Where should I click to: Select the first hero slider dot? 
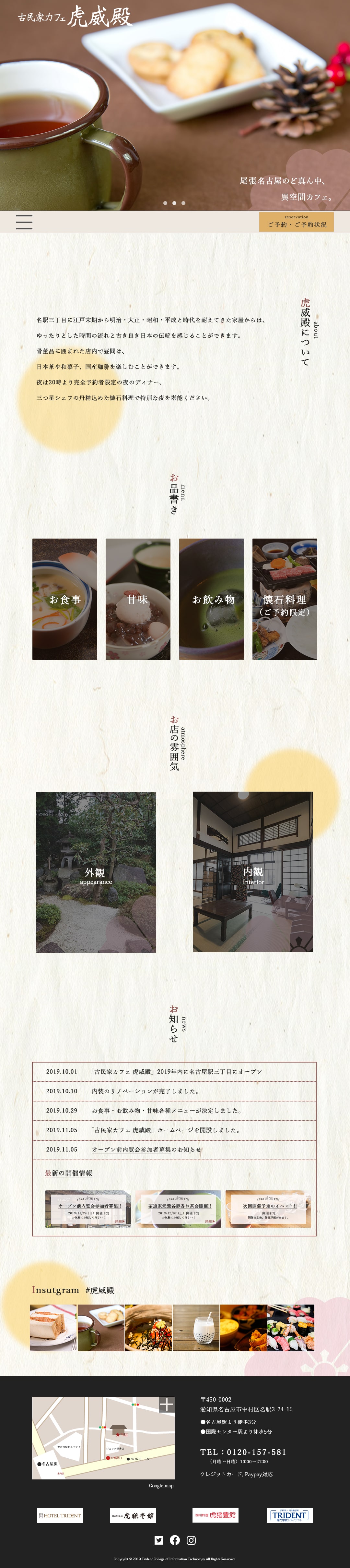[165, 203]
